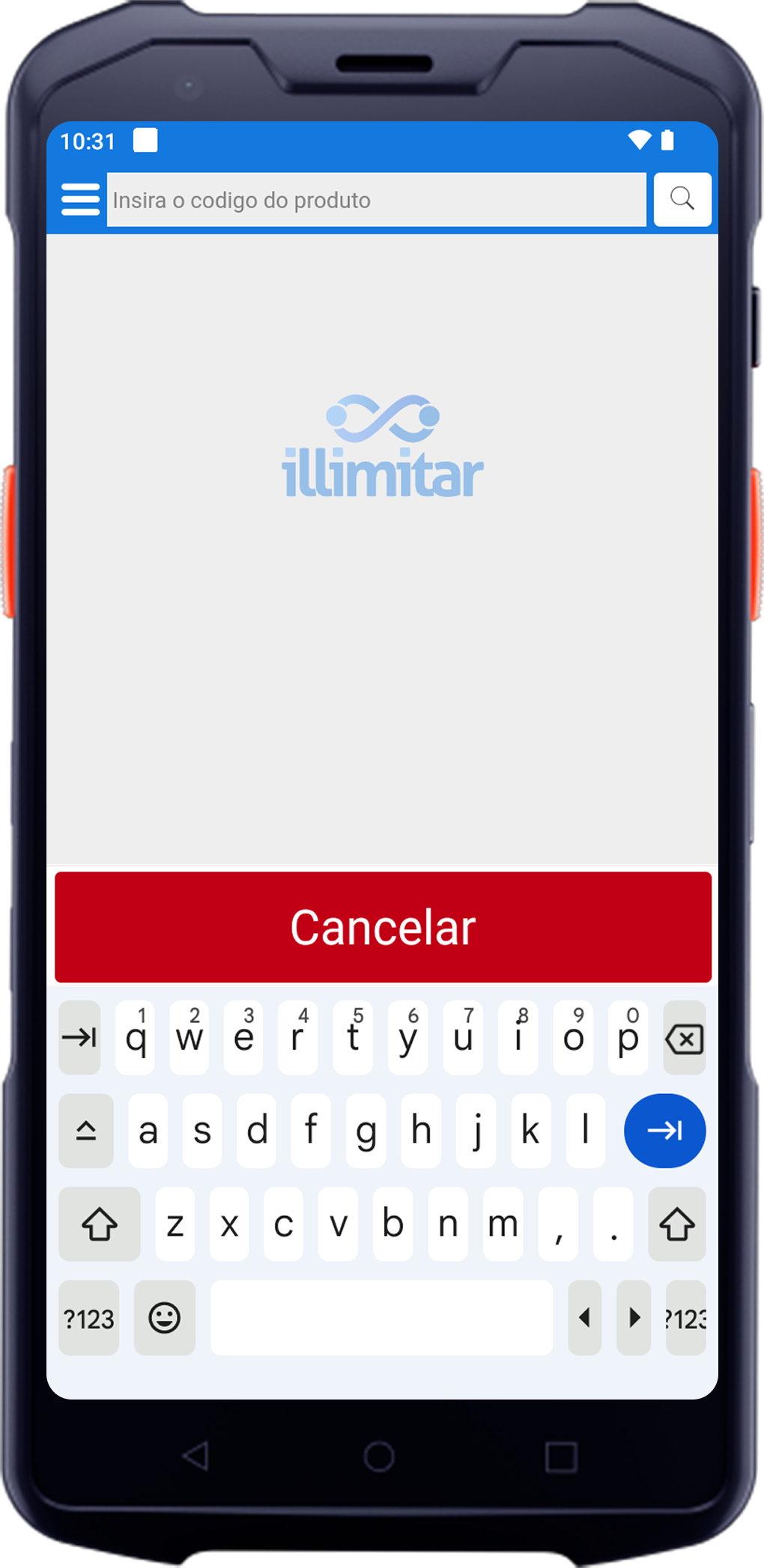Image resolution: width=764 pixels, height=1568 pixels.
Task: Tap the red Cancelar button
Action: tap(383, 927)
